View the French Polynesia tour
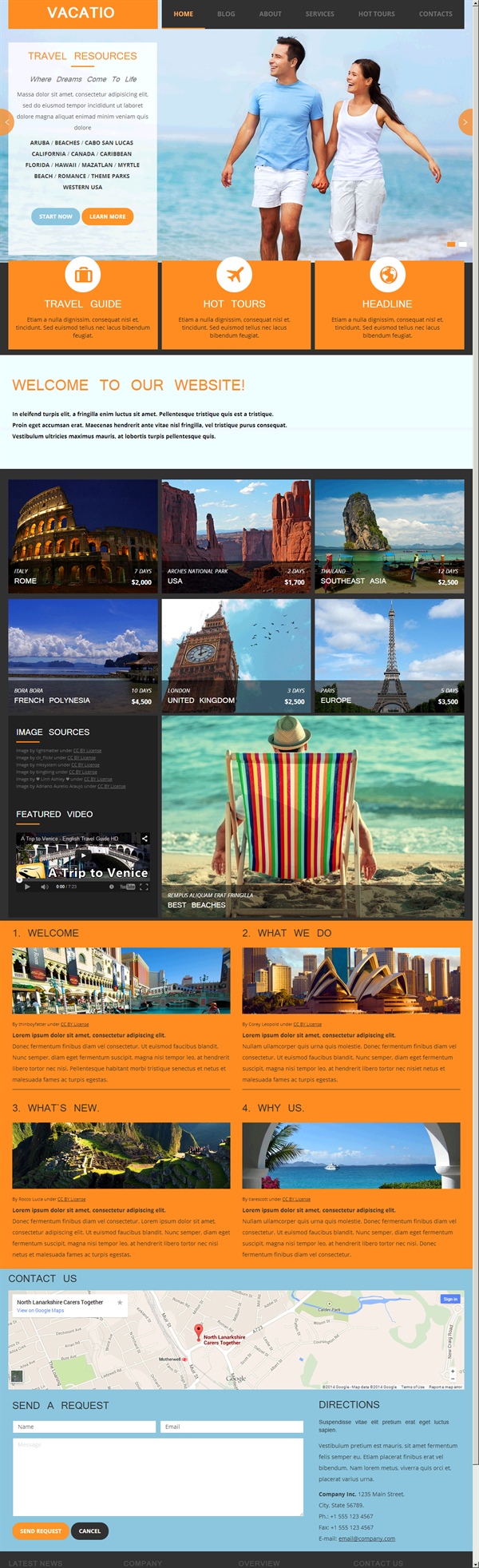The height and width of the screenshot is (1568, 479). [x=83, y=656]
